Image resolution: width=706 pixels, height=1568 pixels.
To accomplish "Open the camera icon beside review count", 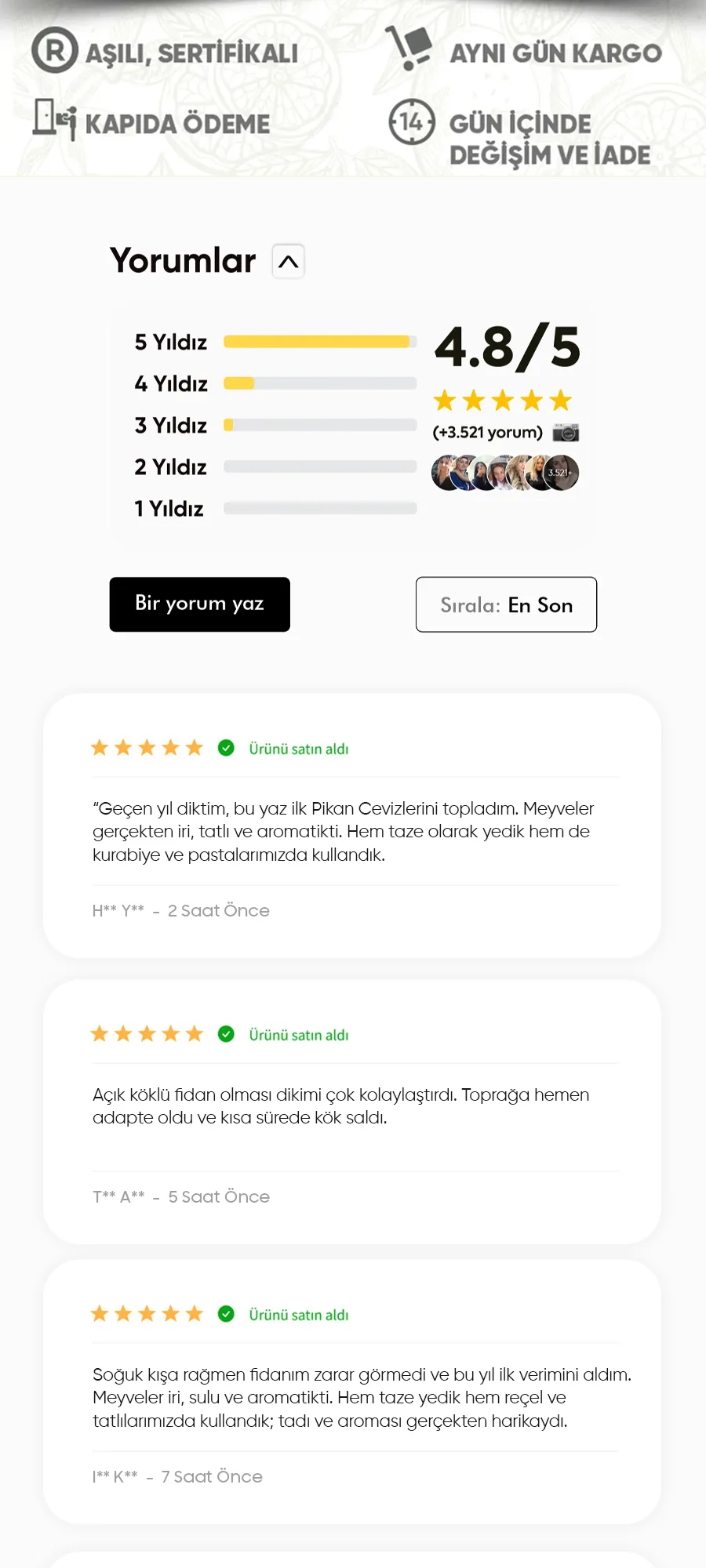I will pyautogui.click(x=566, y=432).
